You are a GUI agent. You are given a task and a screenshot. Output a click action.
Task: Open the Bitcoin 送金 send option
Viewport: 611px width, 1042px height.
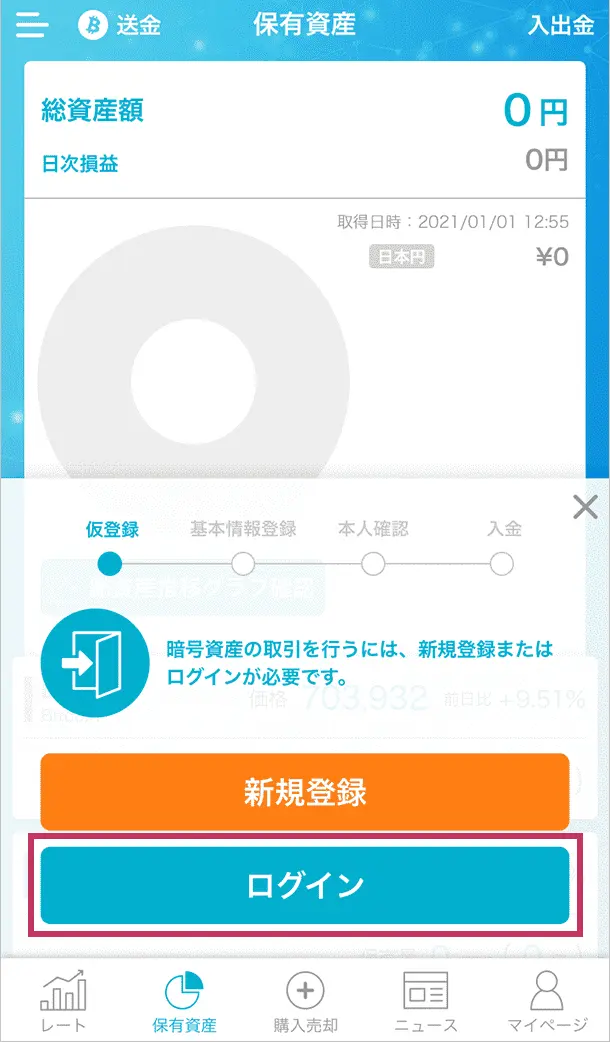(x=119, y=25)
